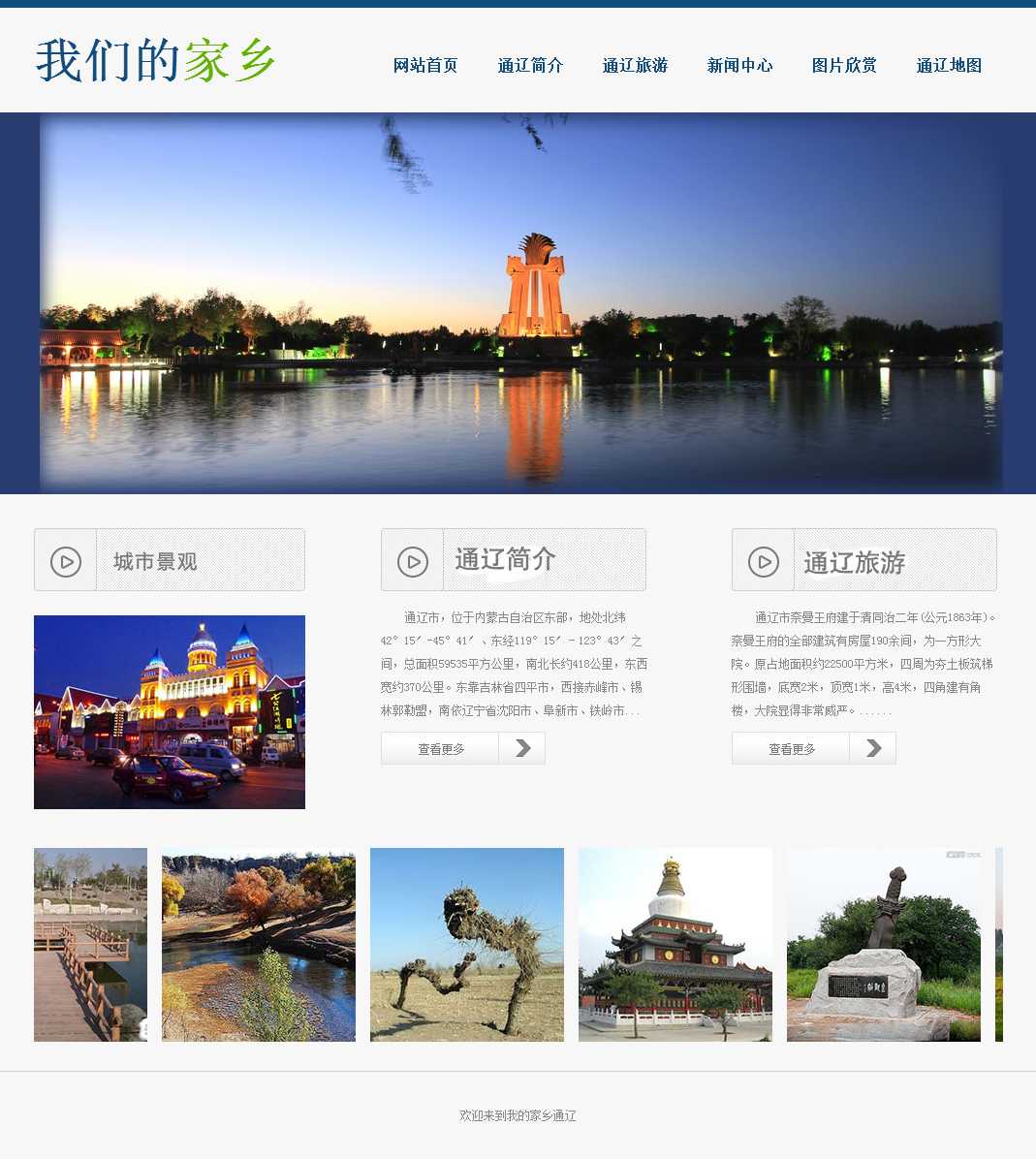Select 通辽旅游 in the top menu
This screenshot has height=1159, width=1036.
point(635,66)
